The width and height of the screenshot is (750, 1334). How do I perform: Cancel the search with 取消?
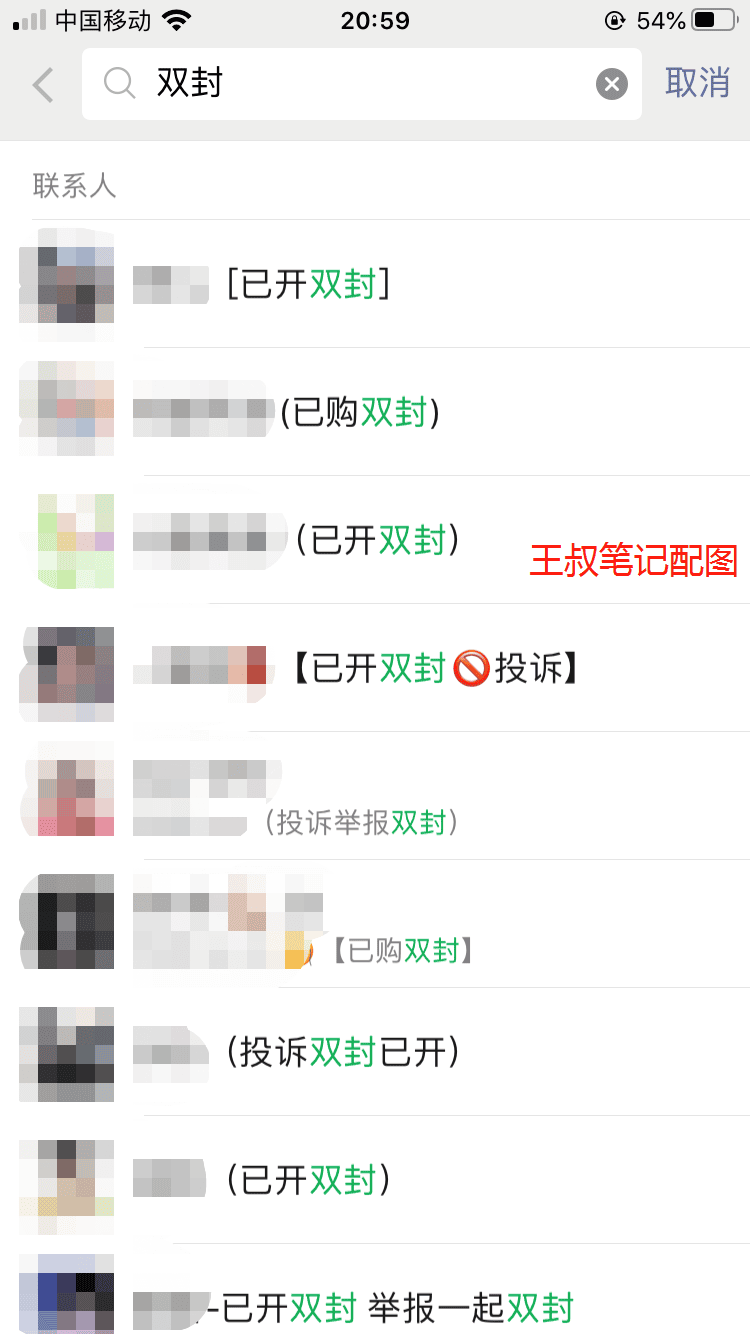click(697, 83)
